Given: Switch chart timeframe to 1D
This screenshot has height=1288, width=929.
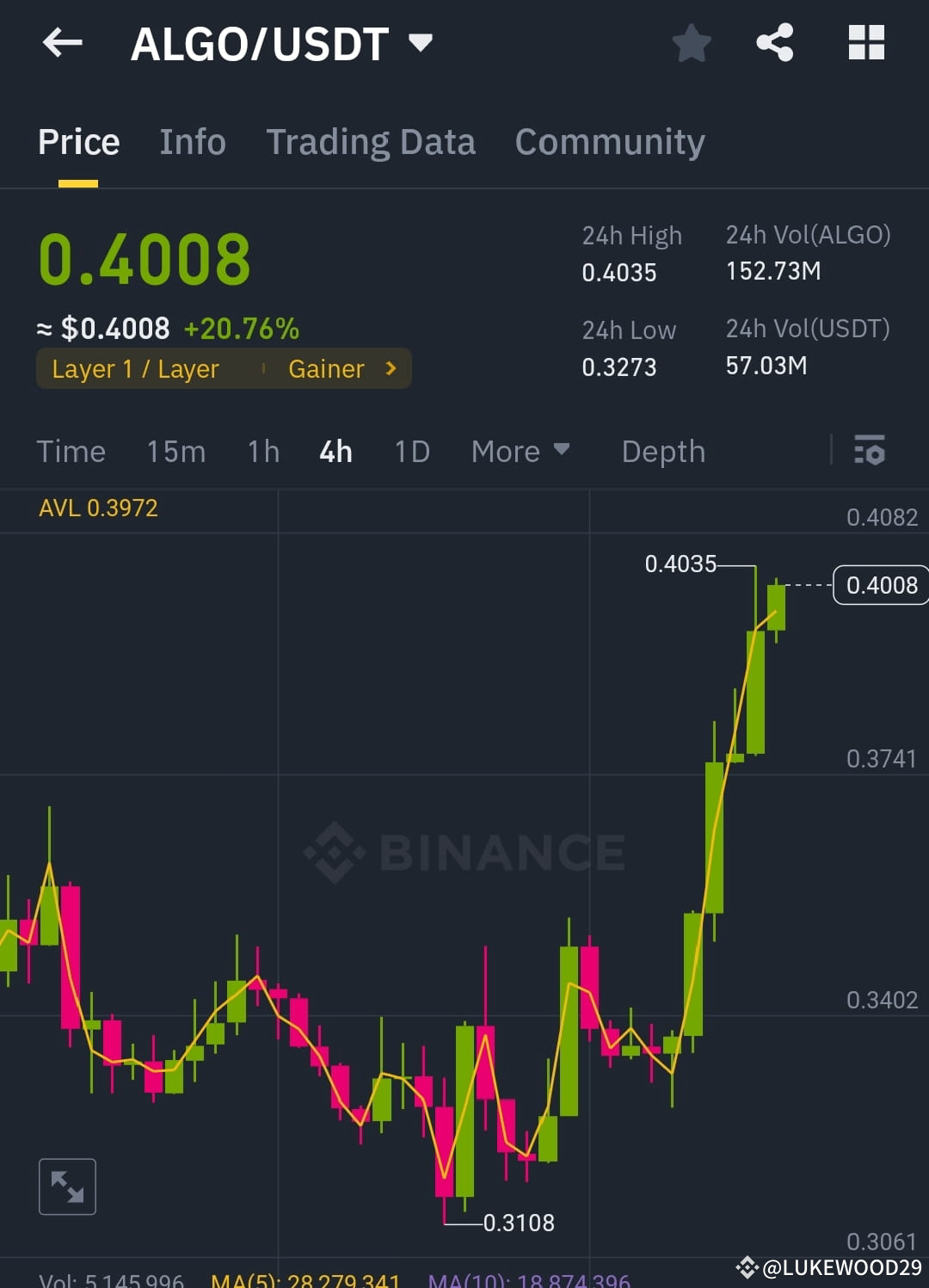Looking at the screenshot, I should click(410, 451).
